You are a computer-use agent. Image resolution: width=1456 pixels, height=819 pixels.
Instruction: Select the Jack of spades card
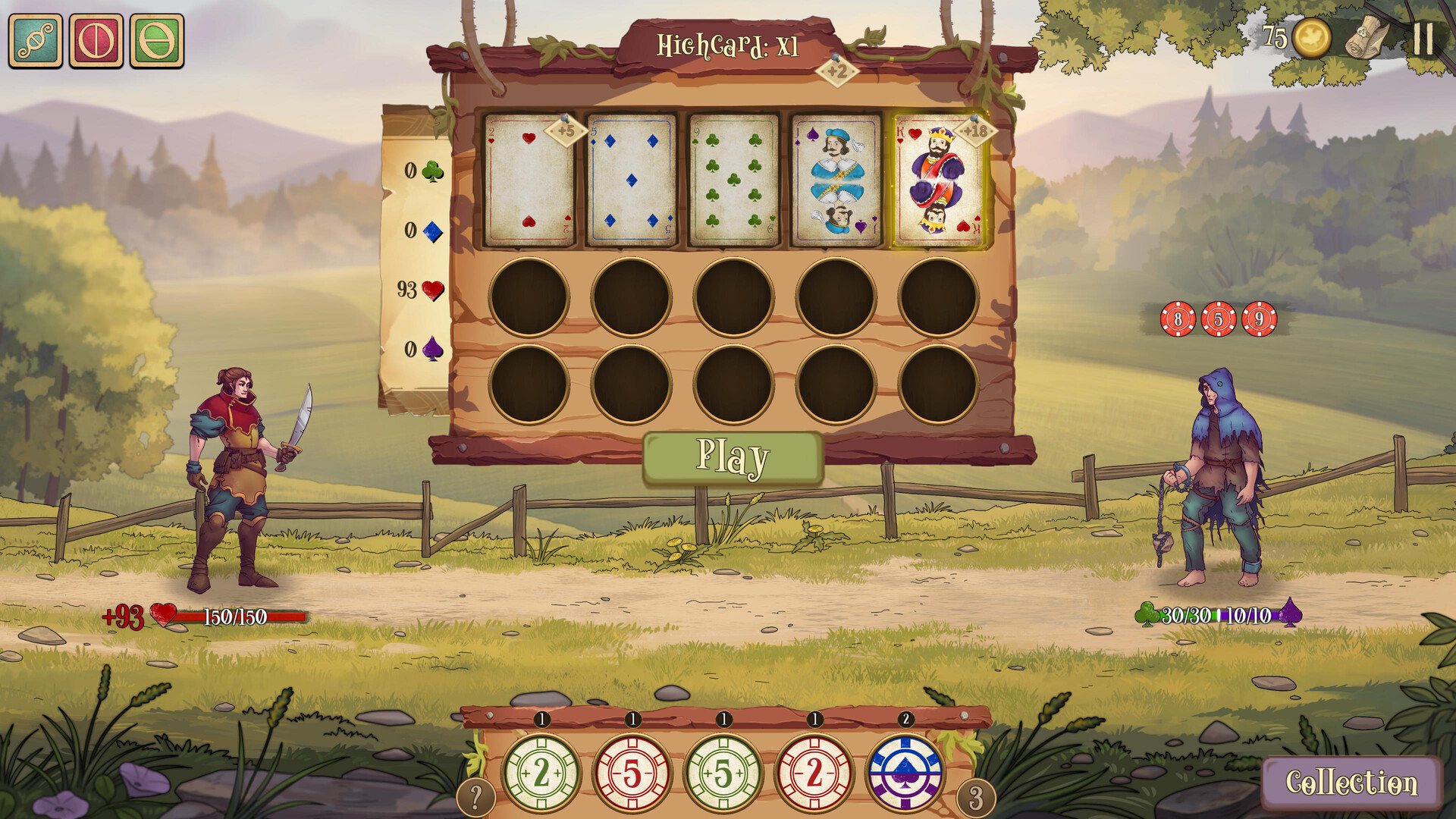pos(836,180)
